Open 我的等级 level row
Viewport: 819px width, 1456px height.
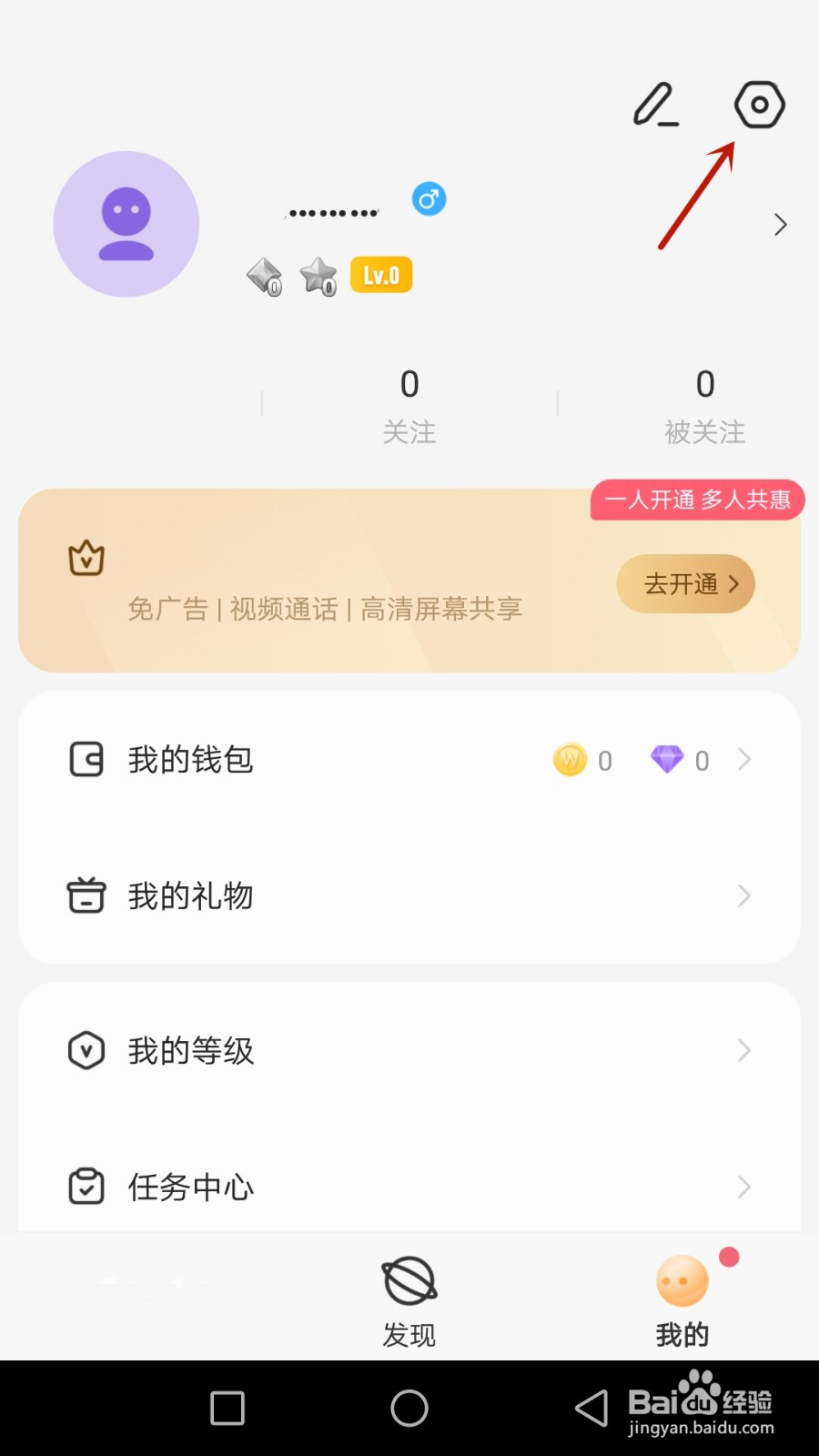pos(409,1051)
